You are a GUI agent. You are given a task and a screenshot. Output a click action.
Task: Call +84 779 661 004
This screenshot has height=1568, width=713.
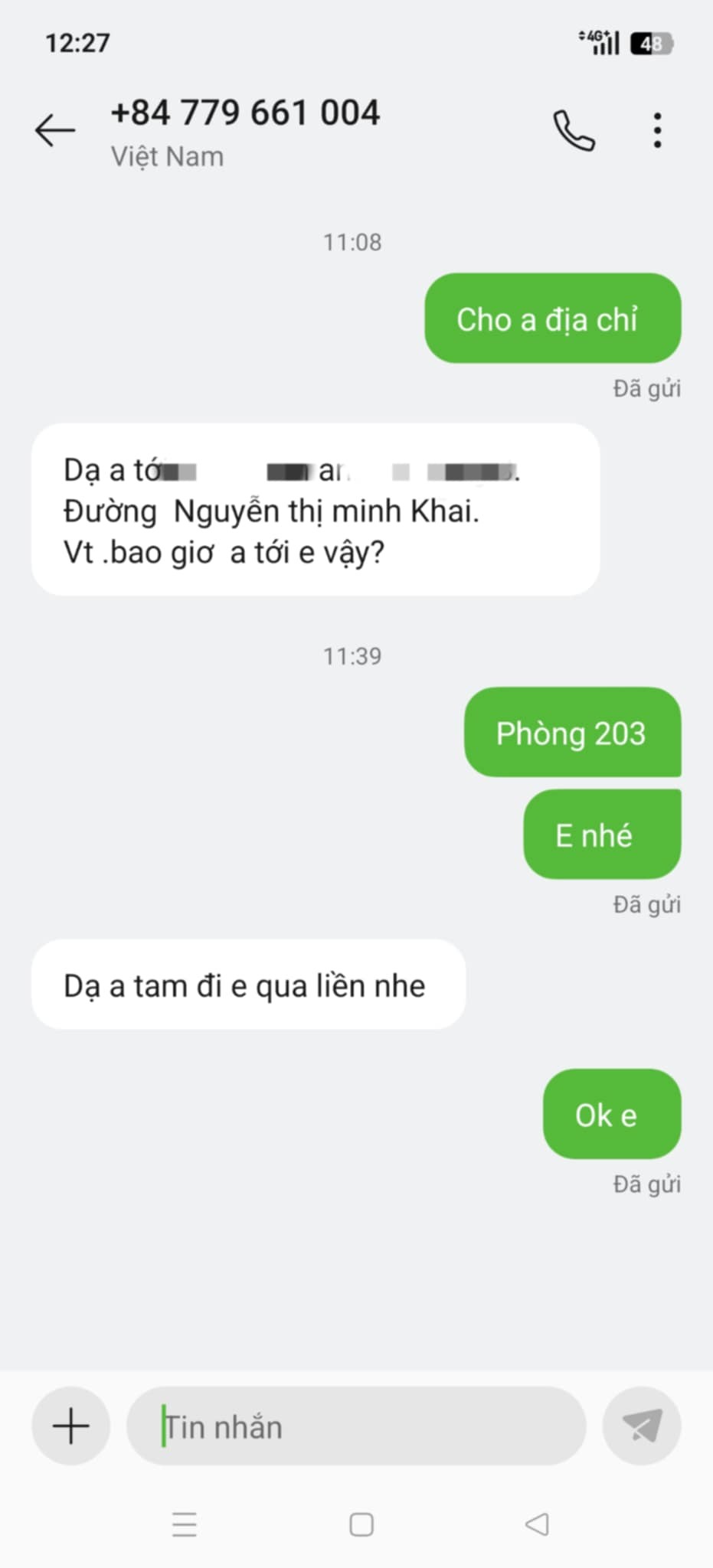coord(574,130)
